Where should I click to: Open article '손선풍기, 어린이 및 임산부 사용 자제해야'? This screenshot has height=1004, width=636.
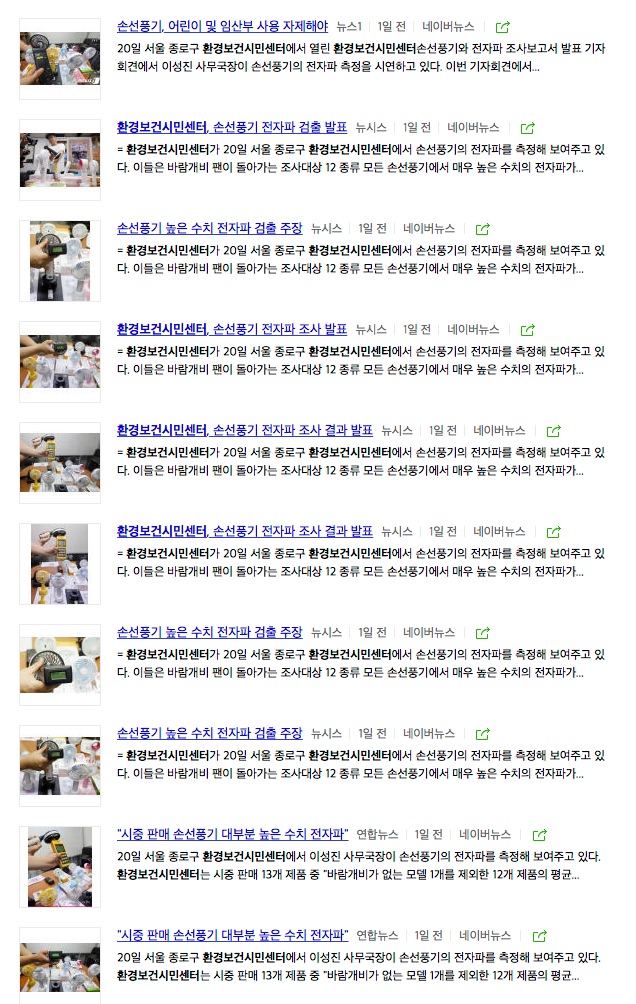coord(222,26)
